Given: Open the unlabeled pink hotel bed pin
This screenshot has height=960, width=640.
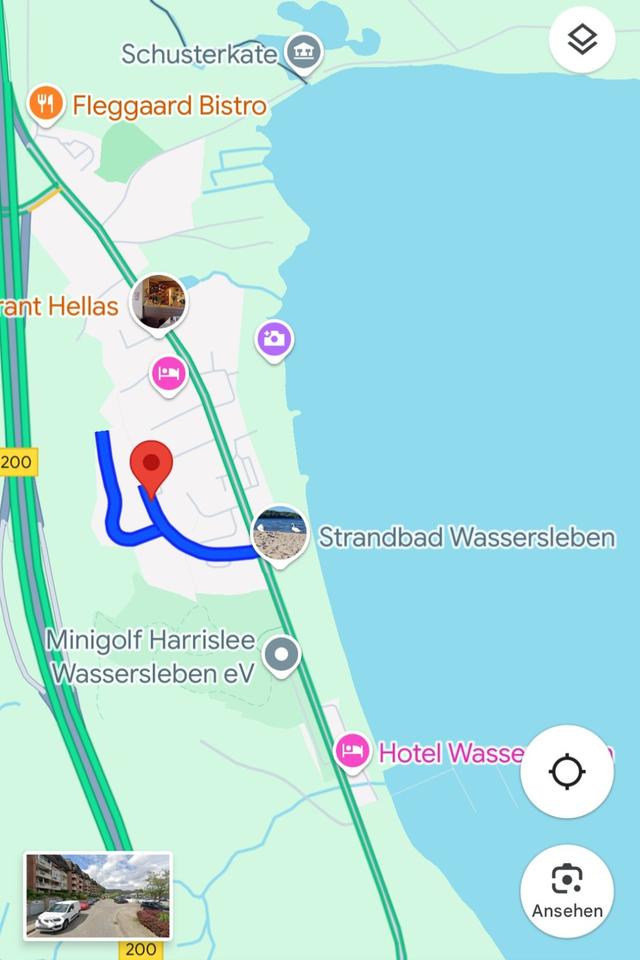Looking at the screenshot, I should click(x=169, y=375).
